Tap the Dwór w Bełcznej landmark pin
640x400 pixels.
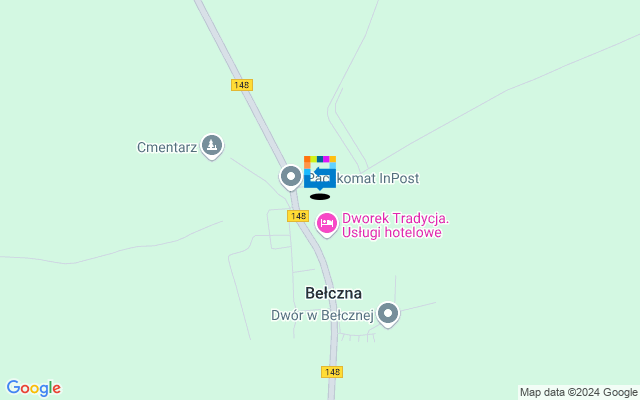tap(388, 315)
